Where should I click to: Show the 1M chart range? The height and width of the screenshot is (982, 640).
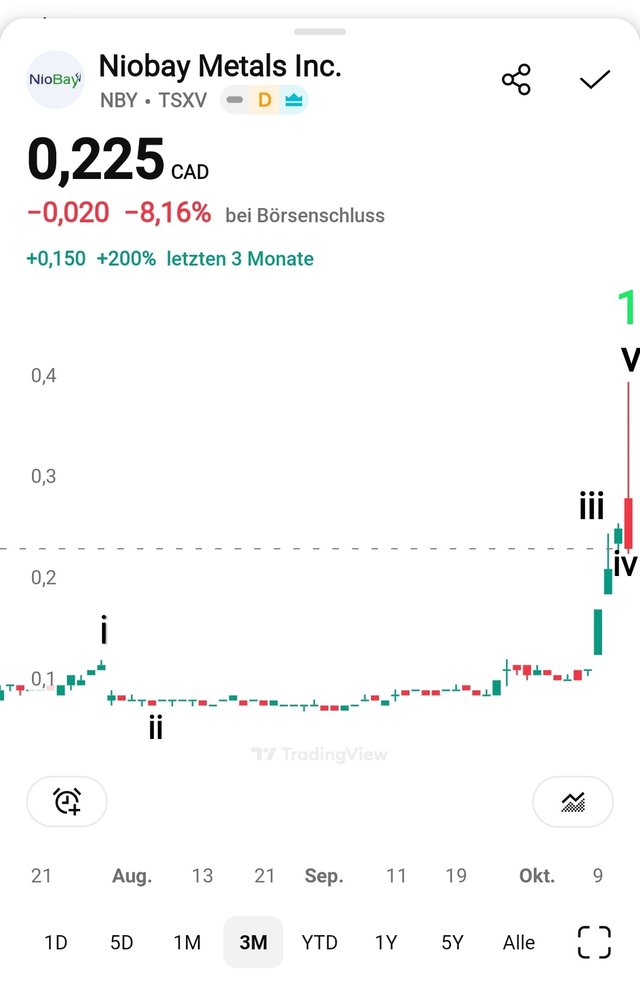pos(187,942)
